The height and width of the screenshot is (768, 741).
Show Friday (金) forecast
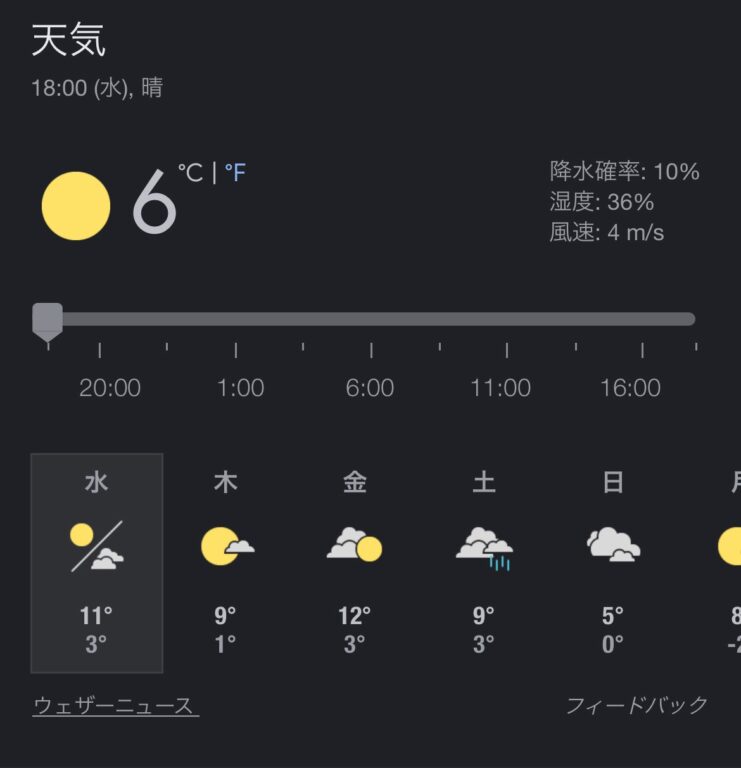click(x=355, y=563)
